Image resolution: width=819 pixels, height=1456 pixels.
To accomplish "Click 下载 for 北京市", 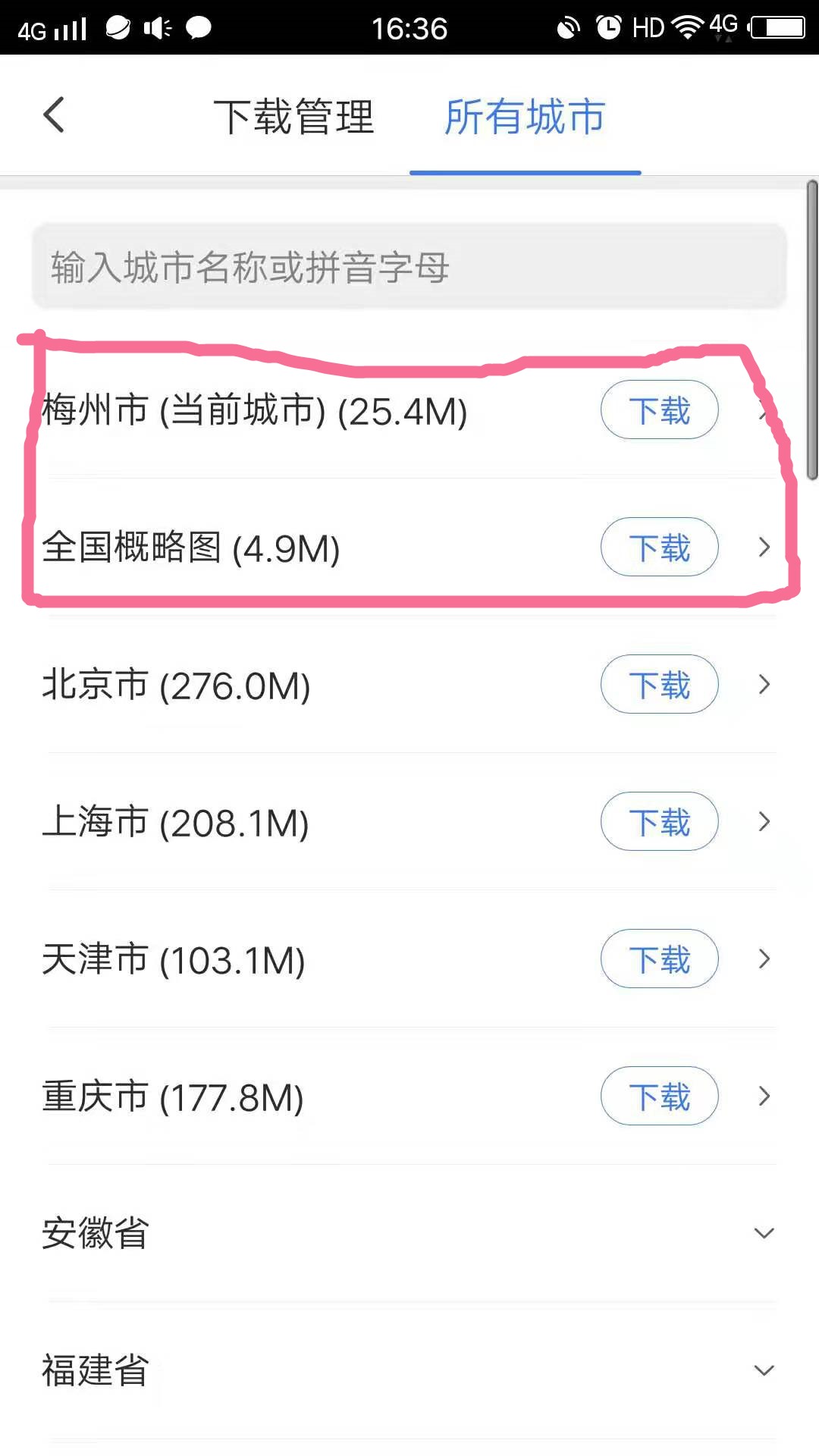I will pos(659,685).
